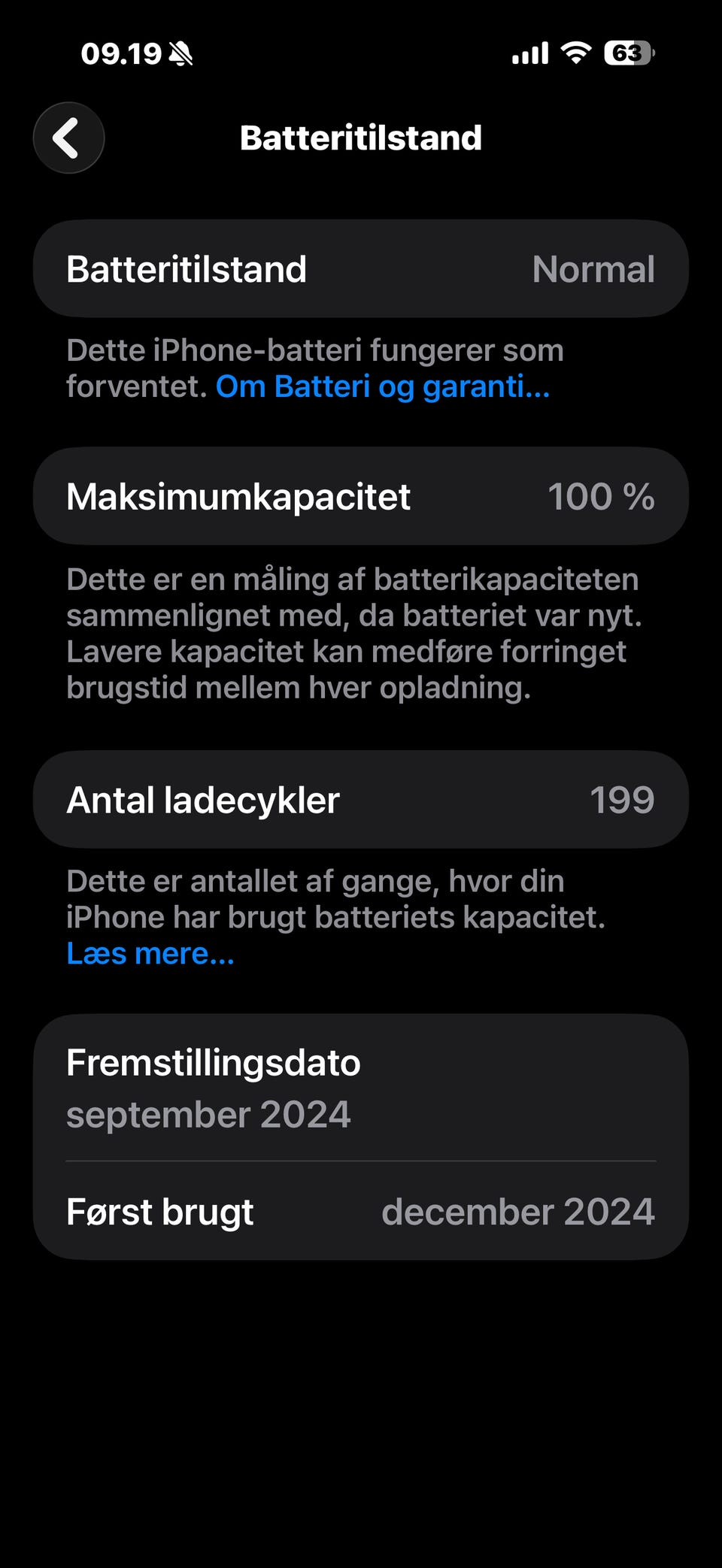Tap the clock showing 09.19
722x1568 pixels.
click(120, 53)
